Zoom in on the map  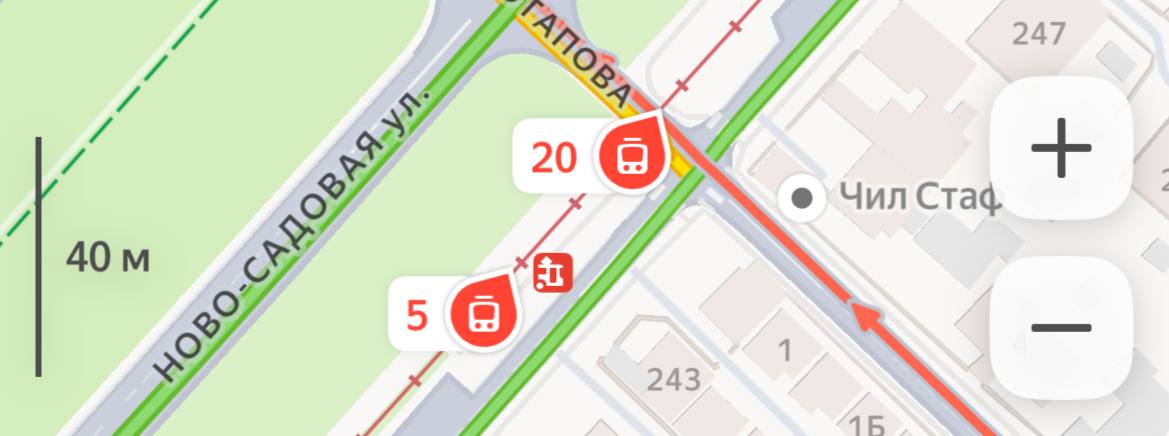click(x=1061, y=149)
